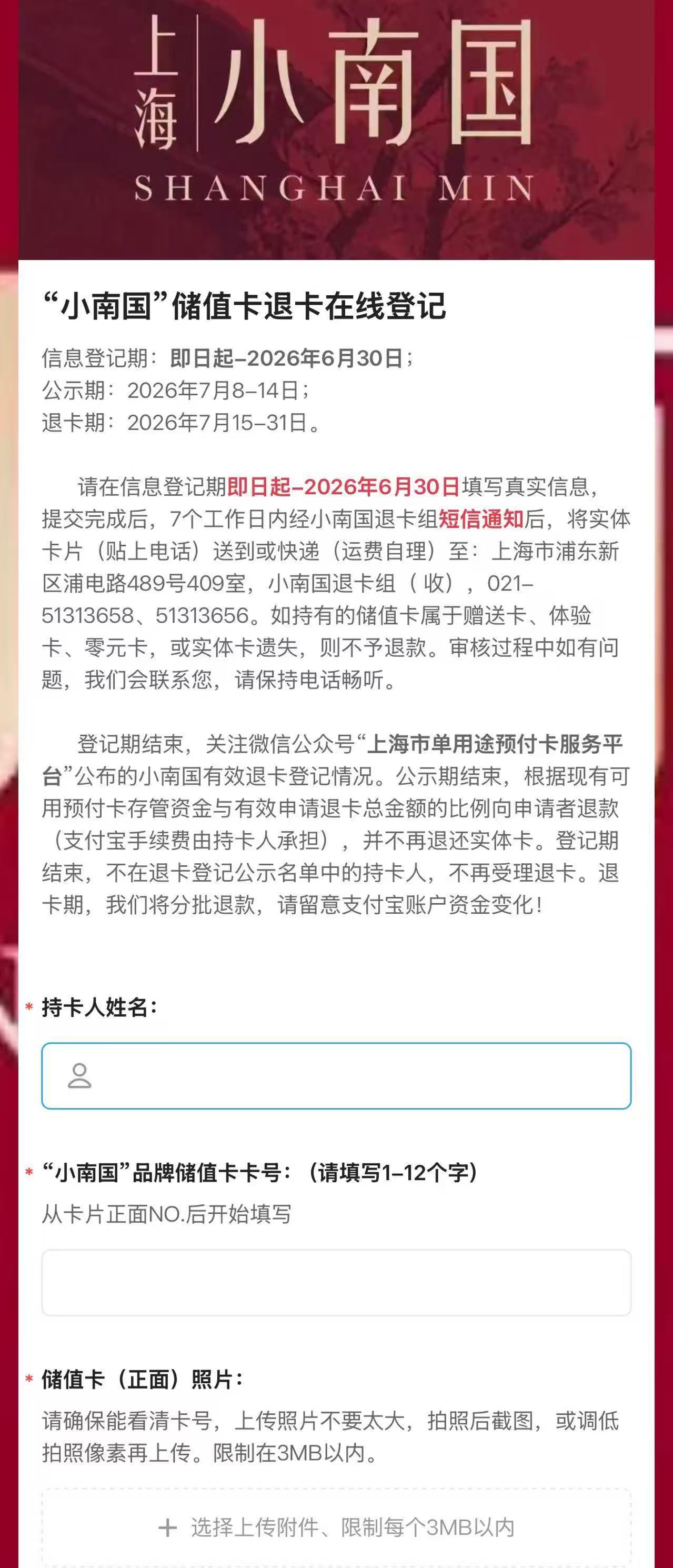Image resolution: width=673 pixels, height=1568 pixels.
Task: Focus the stored-value card number (卡号) field
Action: pyautogui.click(x=336, y=1283)
